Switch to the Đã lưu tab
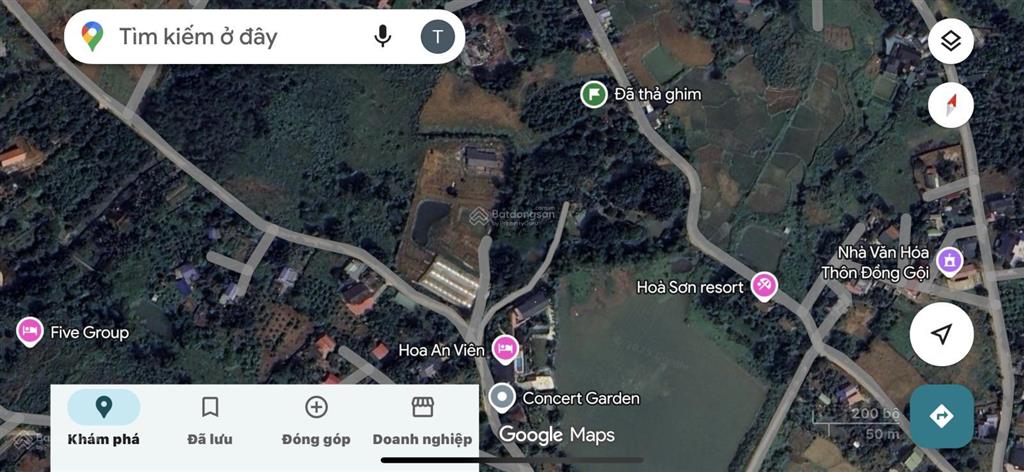 click(x=210, y=419)
